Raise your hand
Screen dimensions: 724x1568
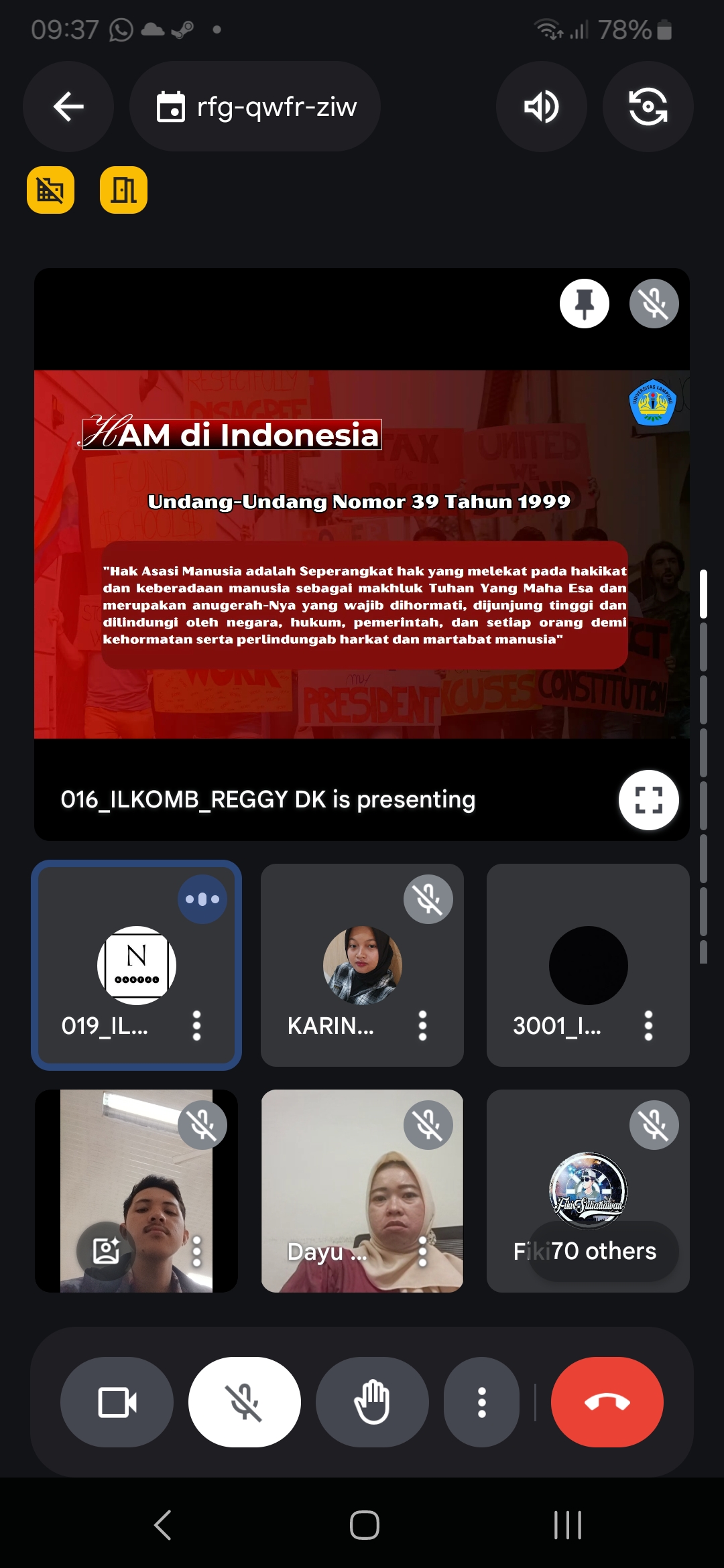(372, 1402)
